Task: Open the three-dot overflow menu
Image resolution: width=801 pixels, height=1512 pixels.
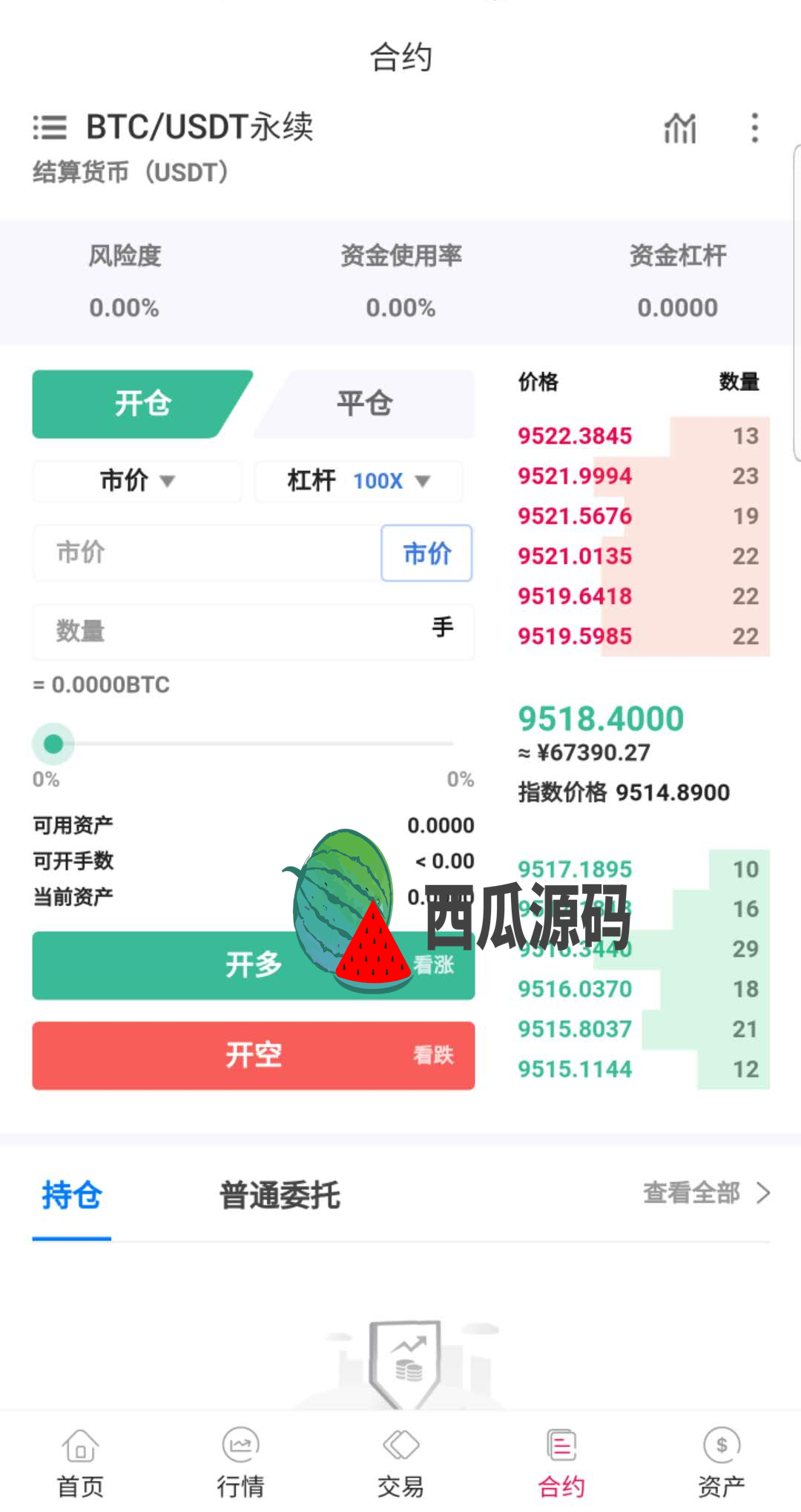Action: (x=754, y=128)
